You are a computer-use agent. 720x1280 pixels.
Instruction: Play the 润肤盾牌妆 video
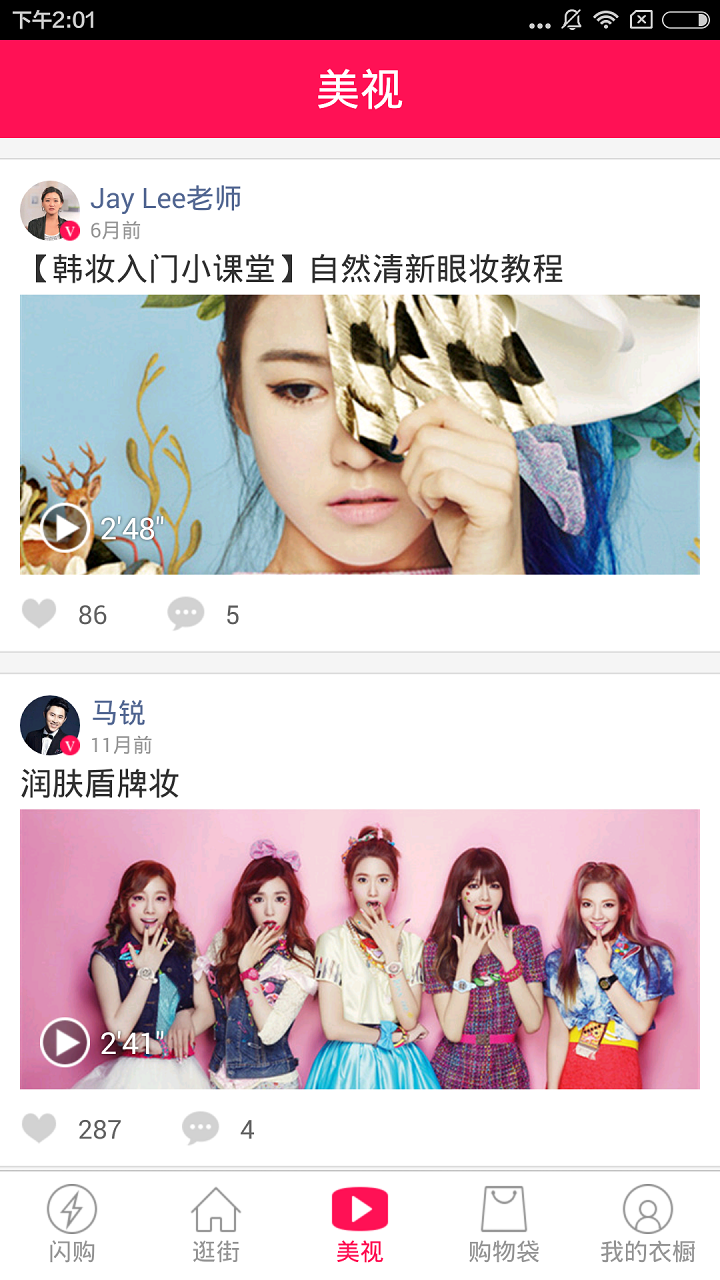(x=66, y=1042)
